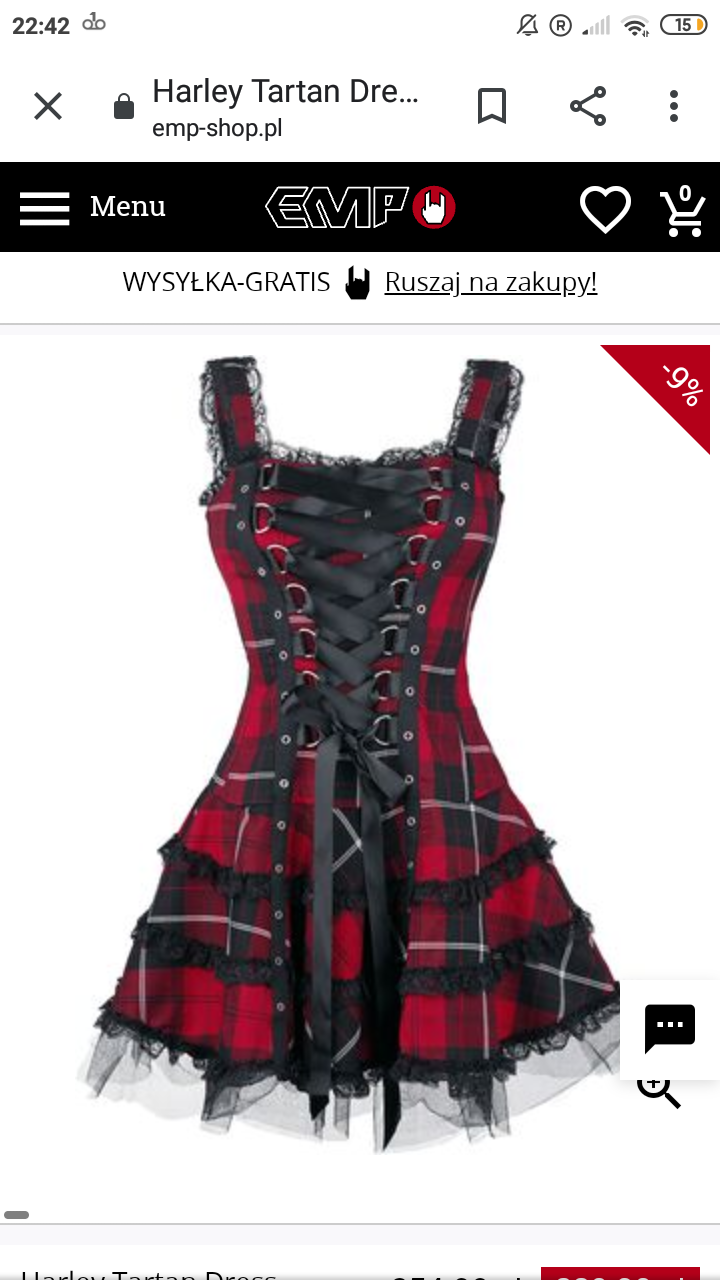Screen dimensions: 720x1280
Task: Open the shopping cart
Action: click(x=683, y=210)
